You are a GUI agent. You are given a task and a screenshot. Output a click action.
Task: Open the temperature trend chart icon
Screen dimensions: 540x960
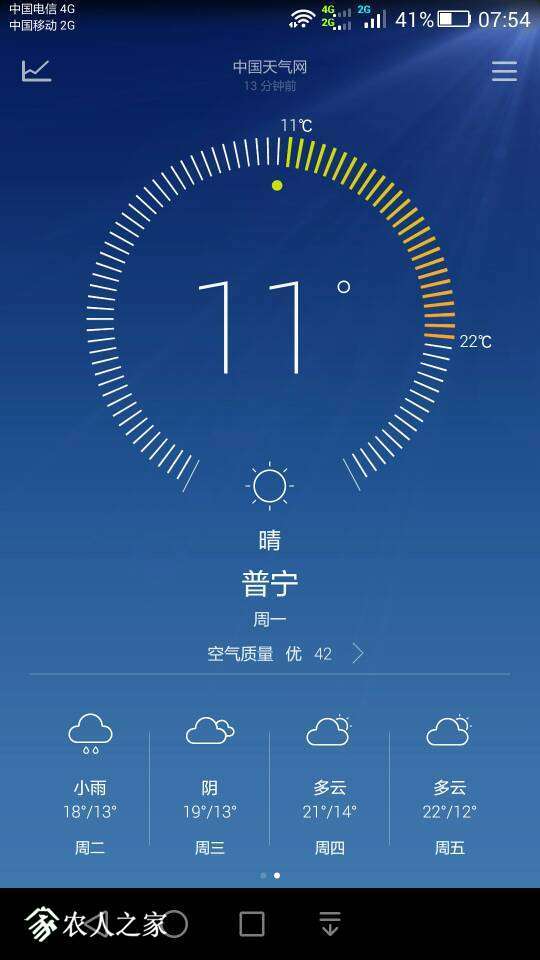point(37,71)
